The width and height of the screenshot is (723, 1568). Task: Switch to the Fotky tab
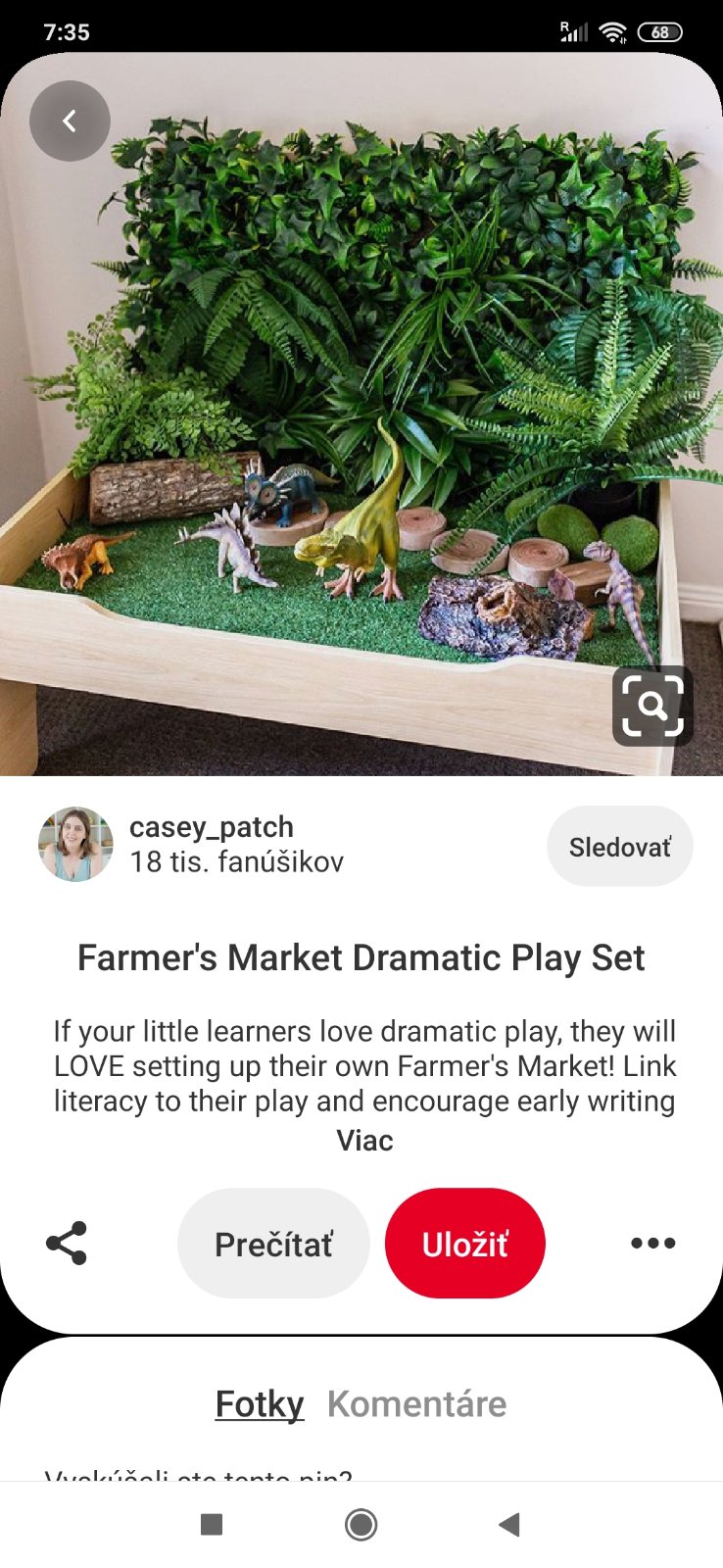tap(260, 1403)
